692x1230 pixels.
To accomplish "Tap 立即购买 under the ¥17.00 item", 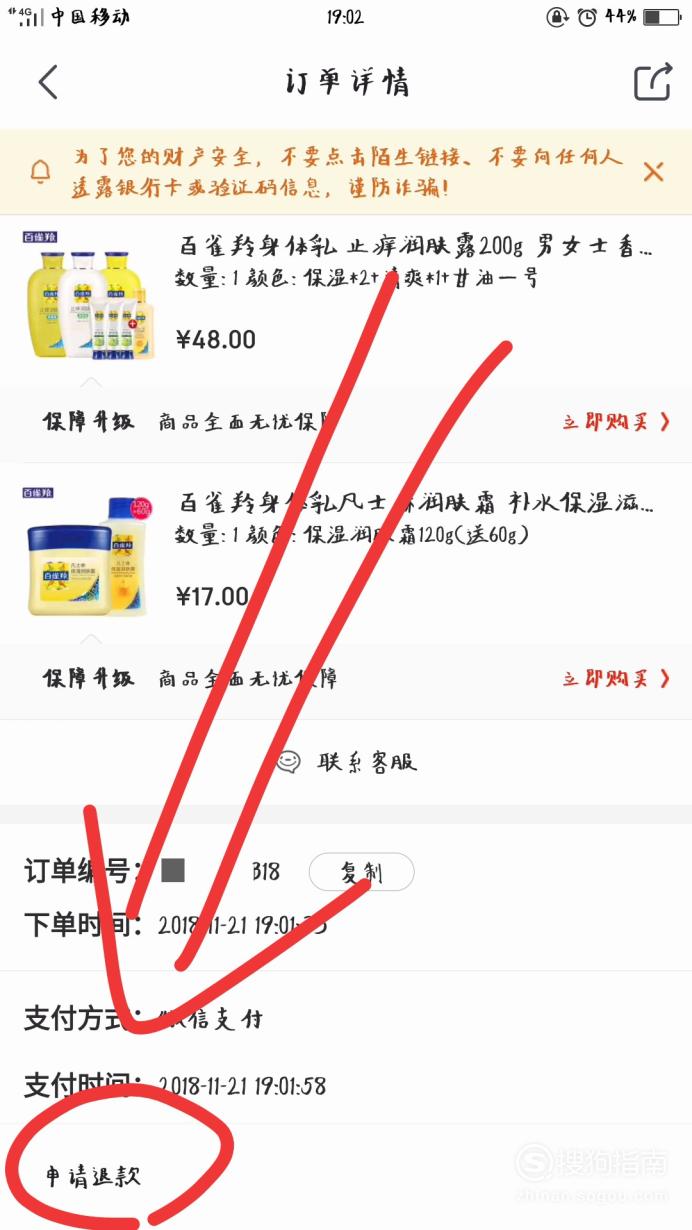I will pos(615,678).
